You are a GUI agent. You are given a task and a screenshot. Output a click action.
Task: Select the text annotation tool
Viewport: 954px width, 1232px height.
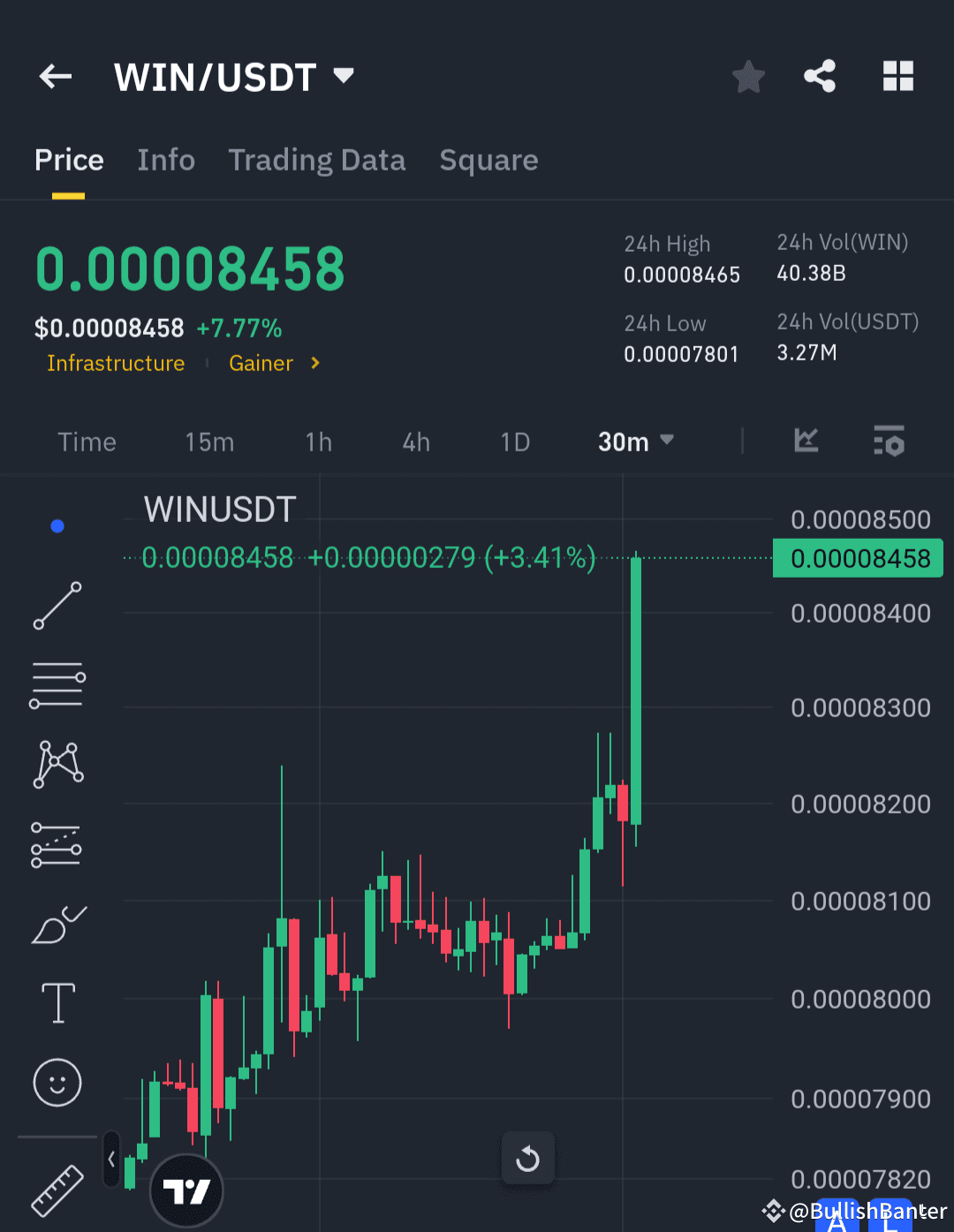57,1003
